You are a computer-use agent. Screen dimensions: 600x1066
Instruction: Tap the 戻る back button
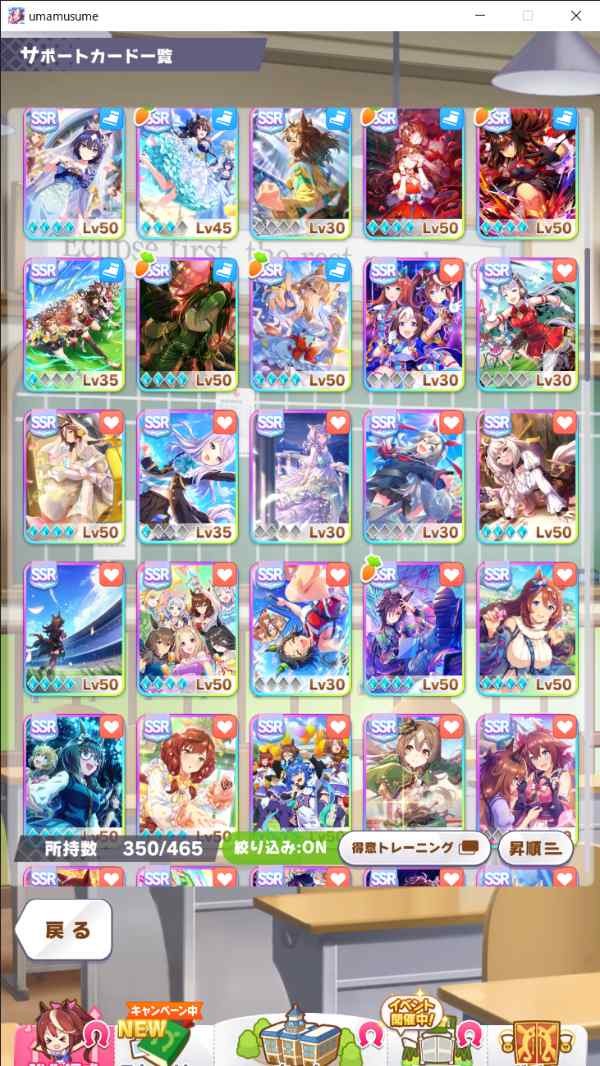pyautogui.click(x=65, y=930)
